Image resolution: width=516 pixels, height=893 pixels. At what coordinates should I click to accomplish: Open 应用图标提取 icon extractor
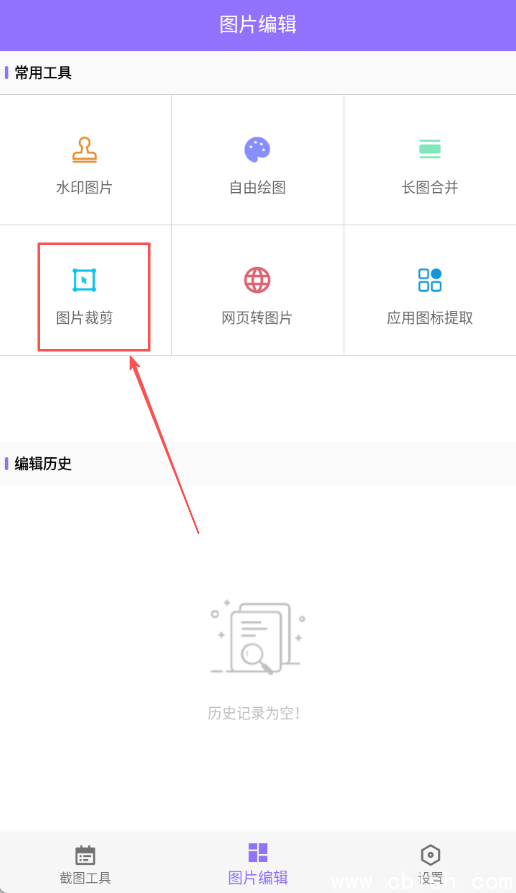coord(430,290)
